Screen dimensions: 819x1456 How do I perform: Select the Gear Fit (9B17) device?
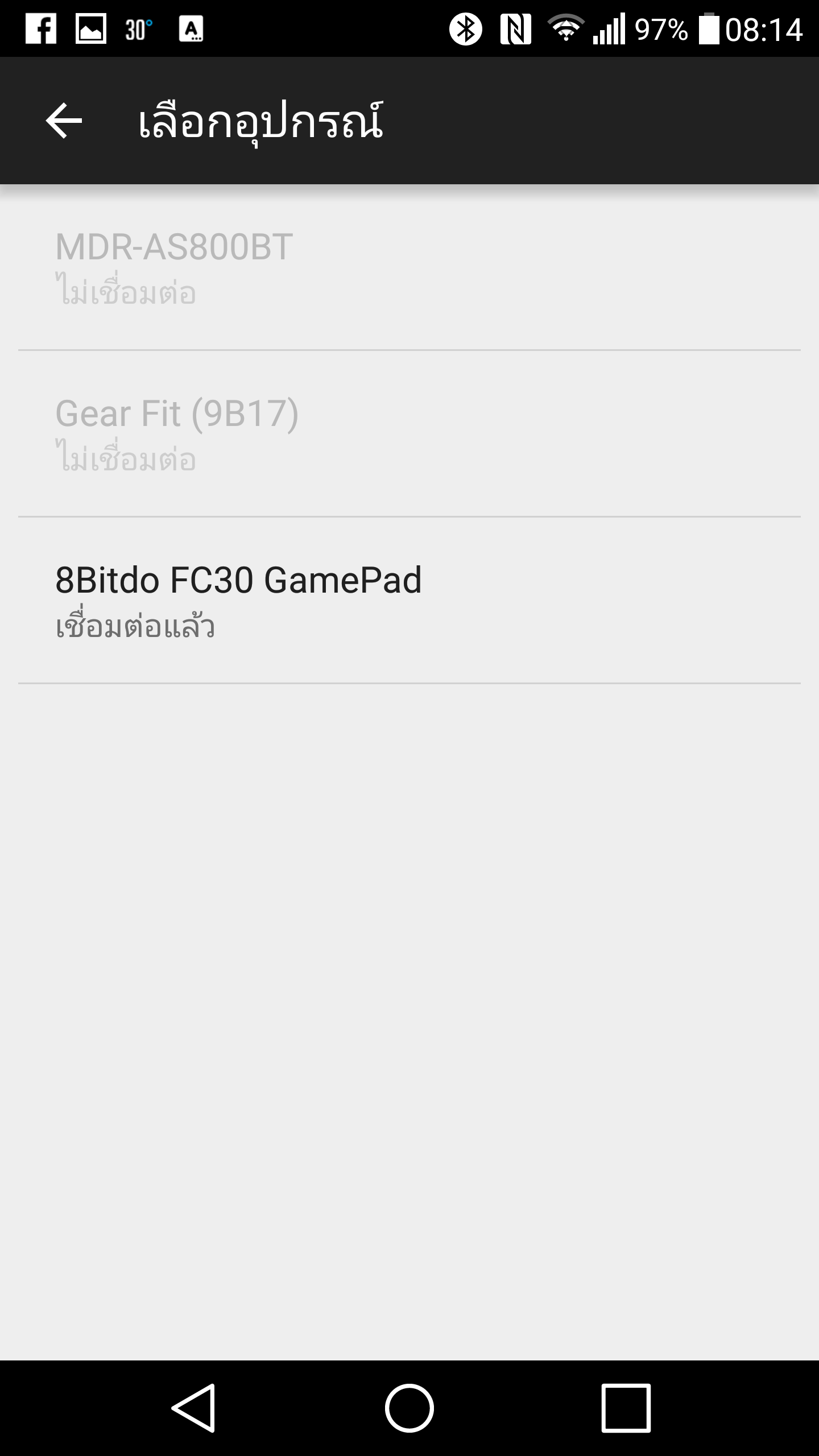[409, 434]
